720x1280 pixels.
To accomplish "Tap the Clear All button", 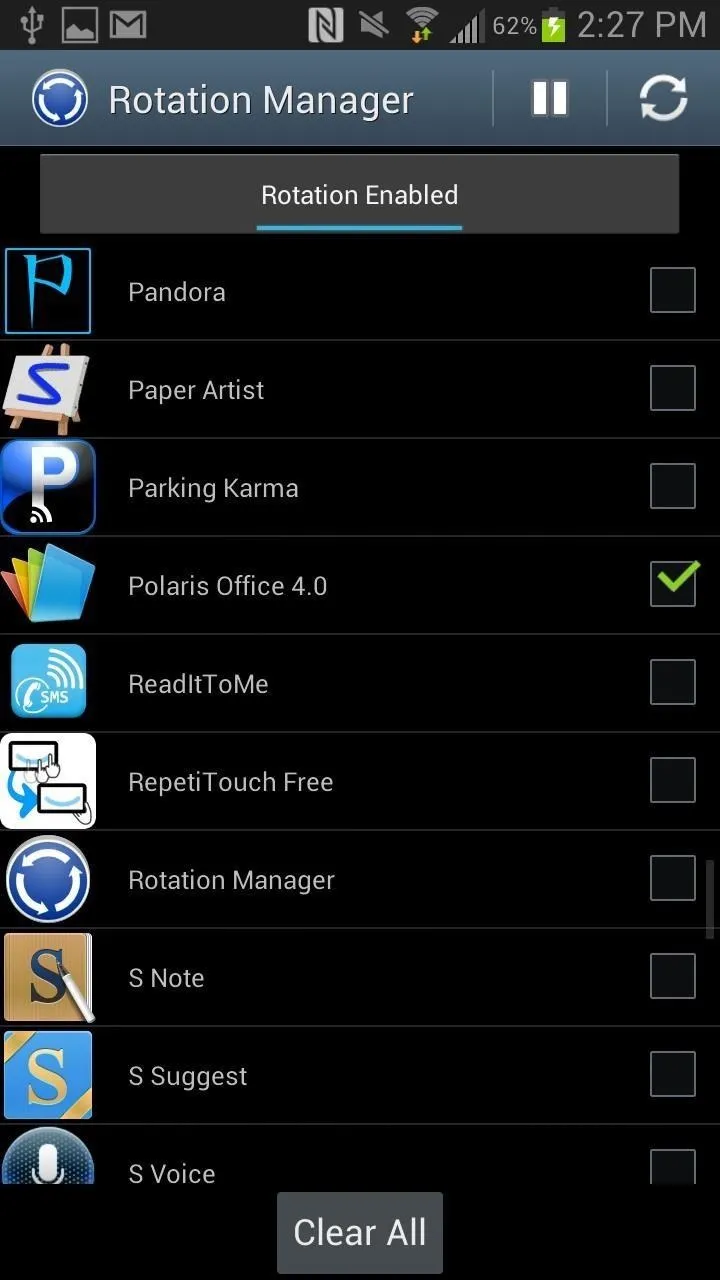I will click(360, 1232).
